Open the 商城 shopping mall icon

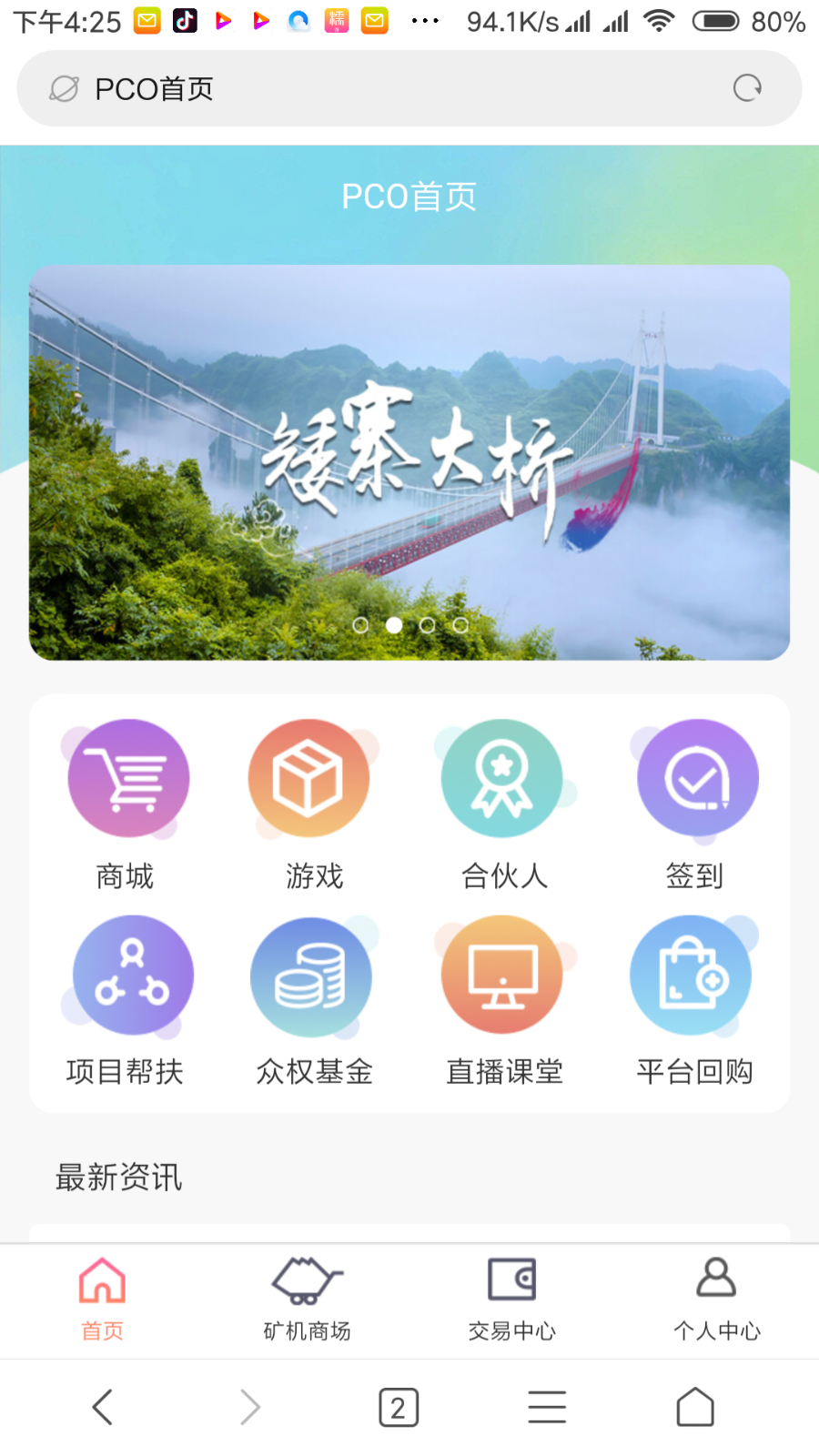[128, 778]
